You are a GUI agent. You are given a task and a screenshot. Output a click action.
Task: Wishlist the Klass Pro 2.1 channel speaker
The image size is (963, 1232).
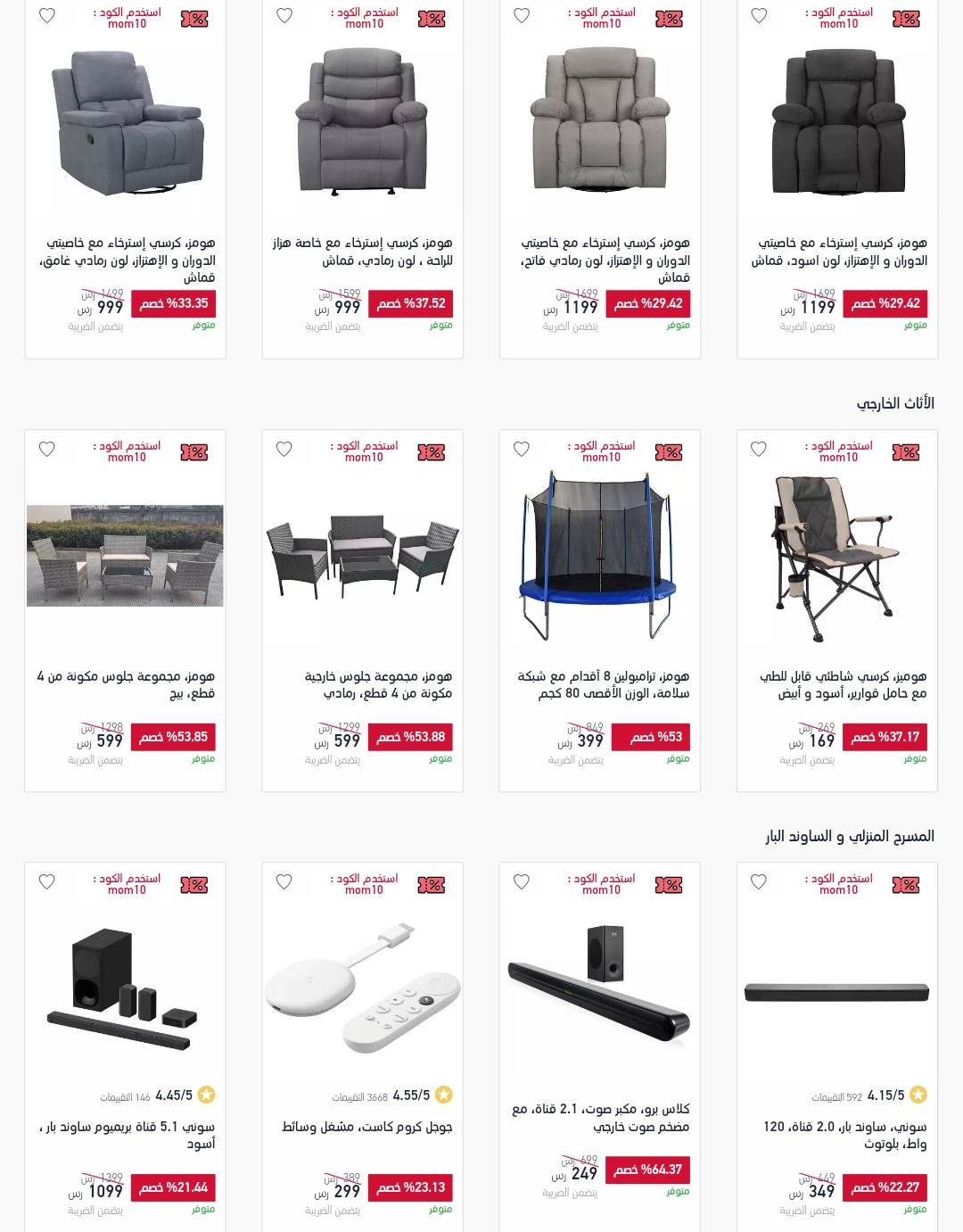click(x=522, y=881)
